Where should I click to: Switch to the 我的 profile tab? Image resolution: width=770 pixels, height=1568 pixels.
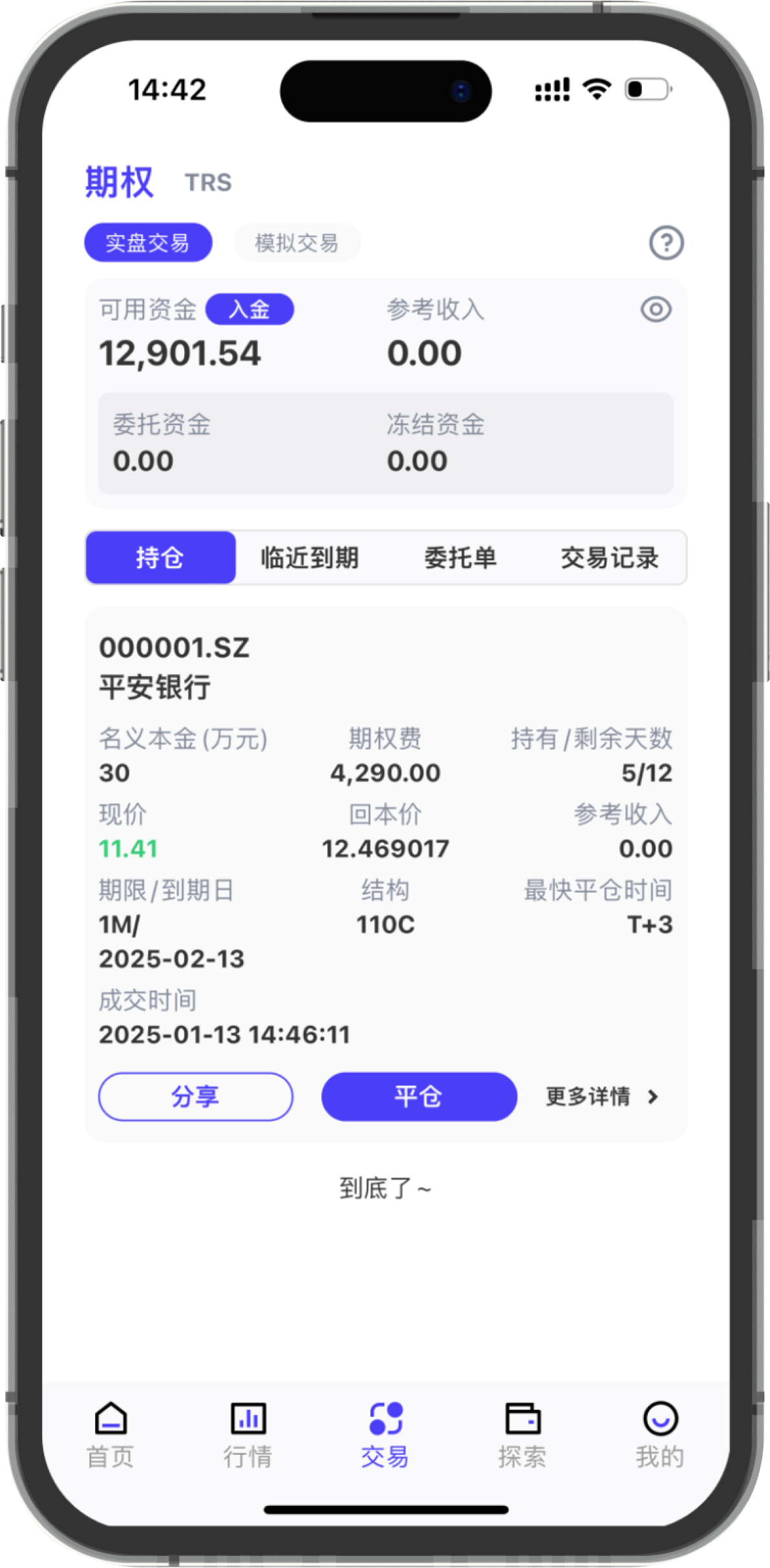[660, 1434]
